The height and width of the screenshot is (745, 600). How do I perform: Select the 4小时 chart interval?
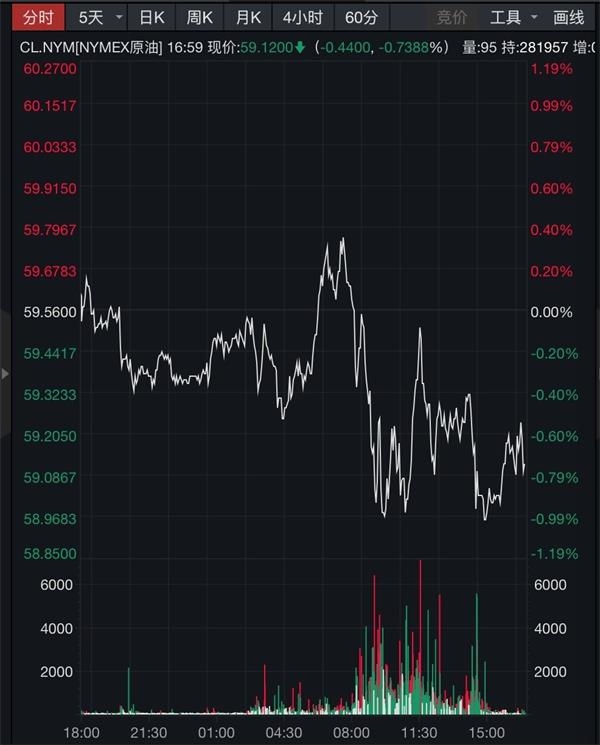tap(302, 17)
